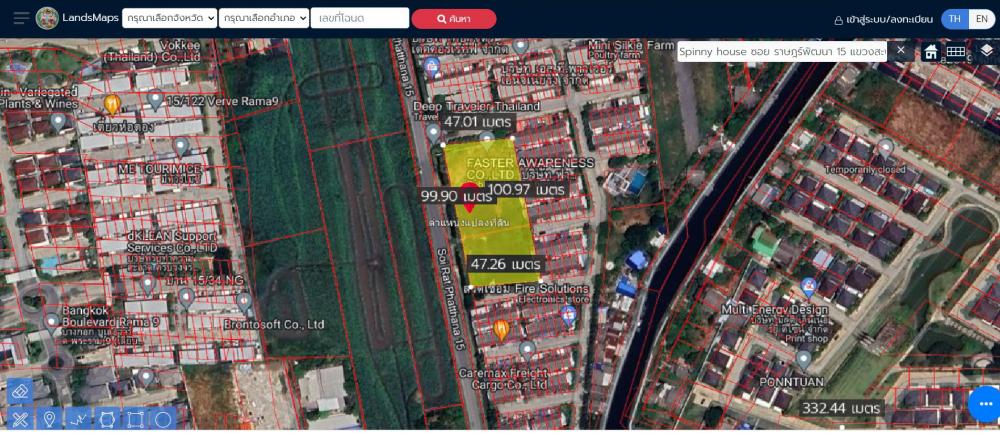
Task: Switch language to EN
Action: pyautogui.click(x=981, y=19)
